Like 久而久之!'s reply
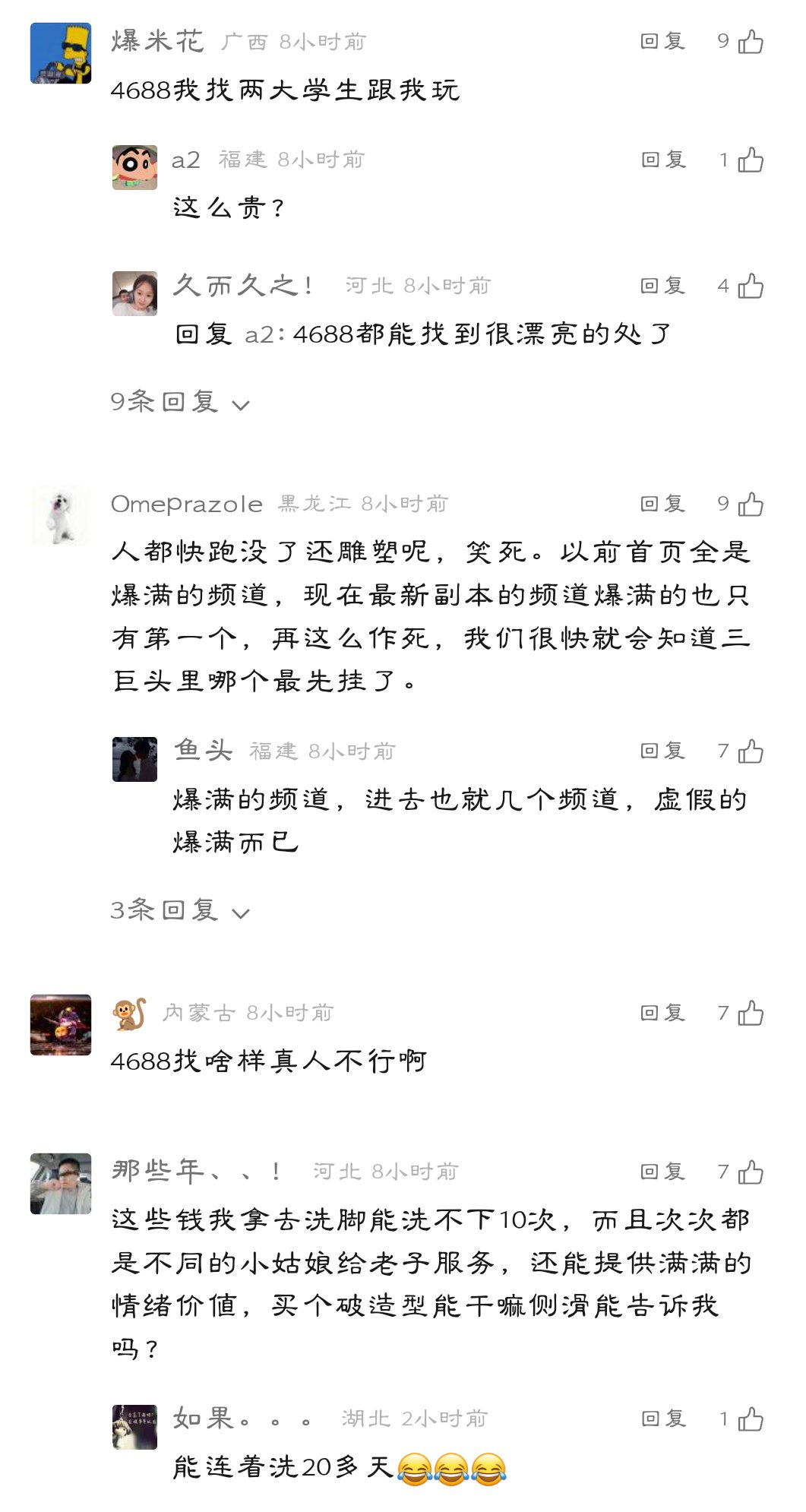The height and width of the screenshot is (1512, 806). [750, 286]
